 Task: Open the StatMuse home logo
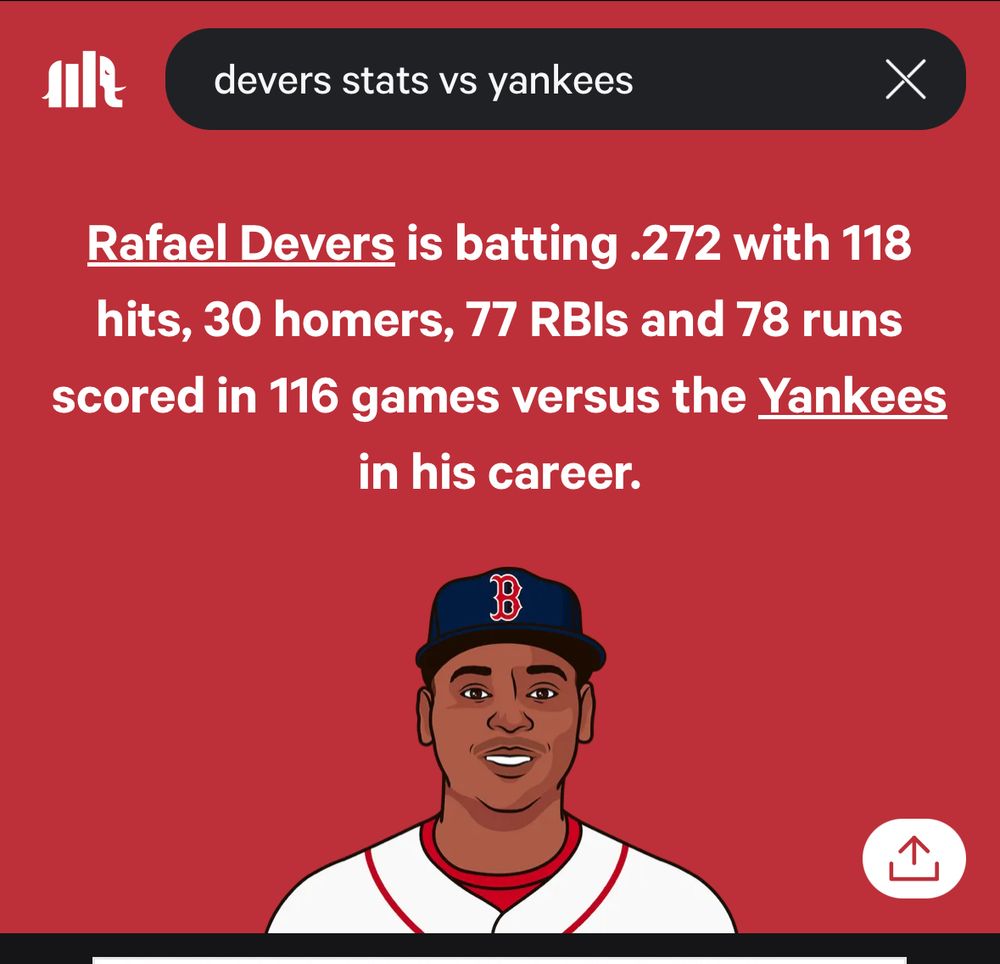pyautogui.click(x=83, y=80)
